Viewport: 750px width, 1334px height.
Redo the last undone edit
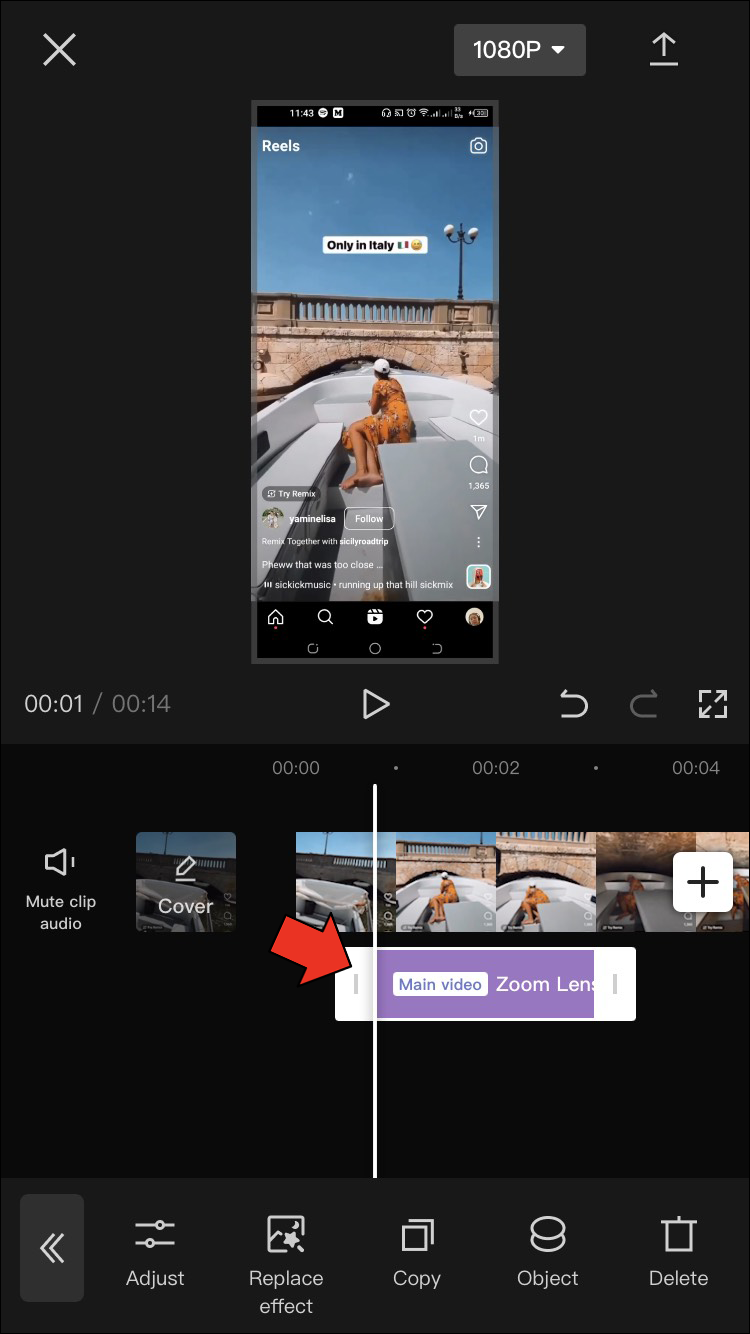(x=643, y=704)
